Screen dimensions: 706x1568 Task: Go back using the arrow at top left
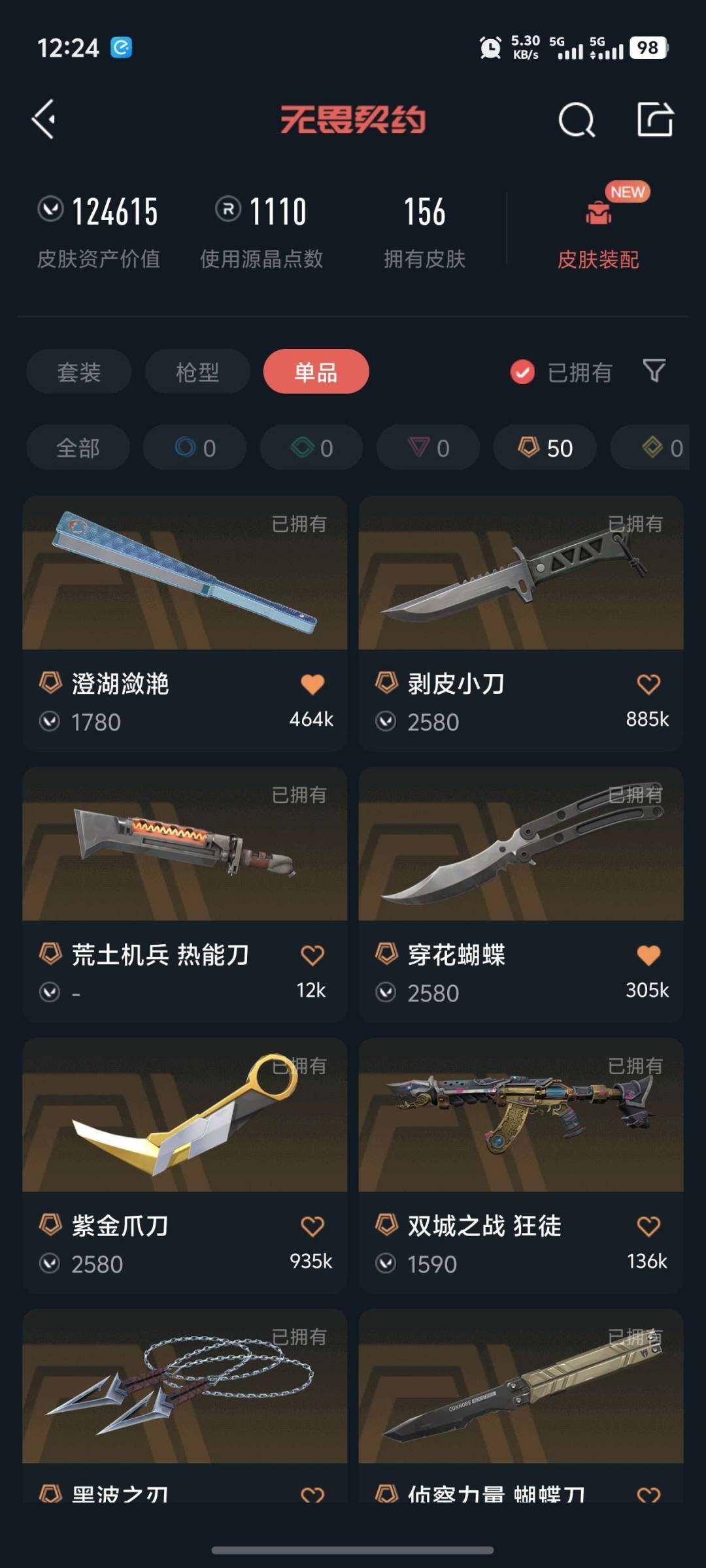point(44,120)
